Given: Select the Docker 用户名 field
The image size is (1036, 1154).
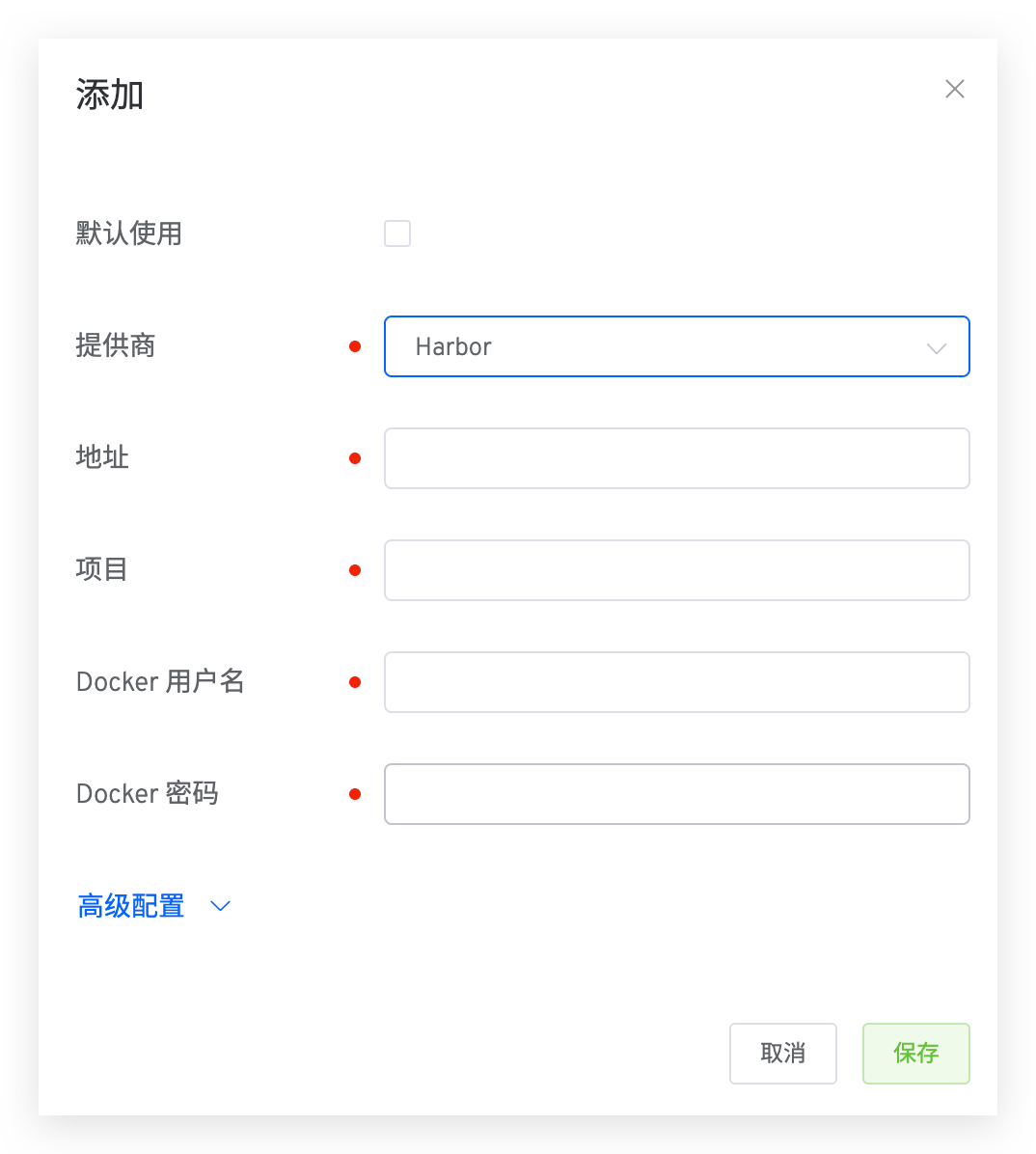Looking at the screenshot, I should [676, 682].
